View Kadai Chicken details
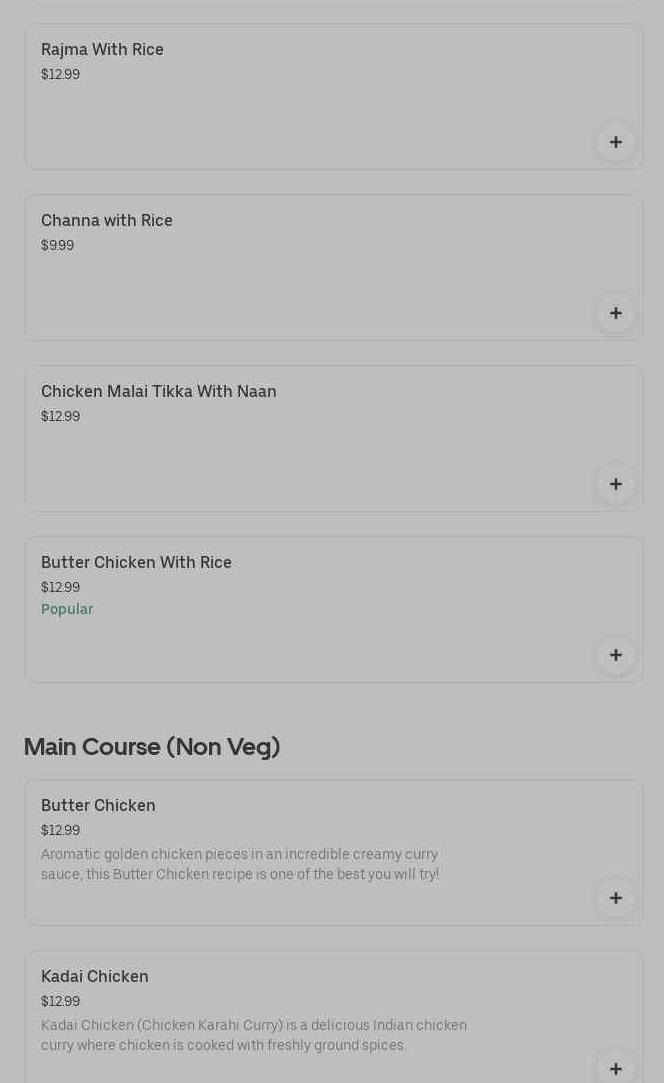The image size is (664, 1083). (300, 1015)
